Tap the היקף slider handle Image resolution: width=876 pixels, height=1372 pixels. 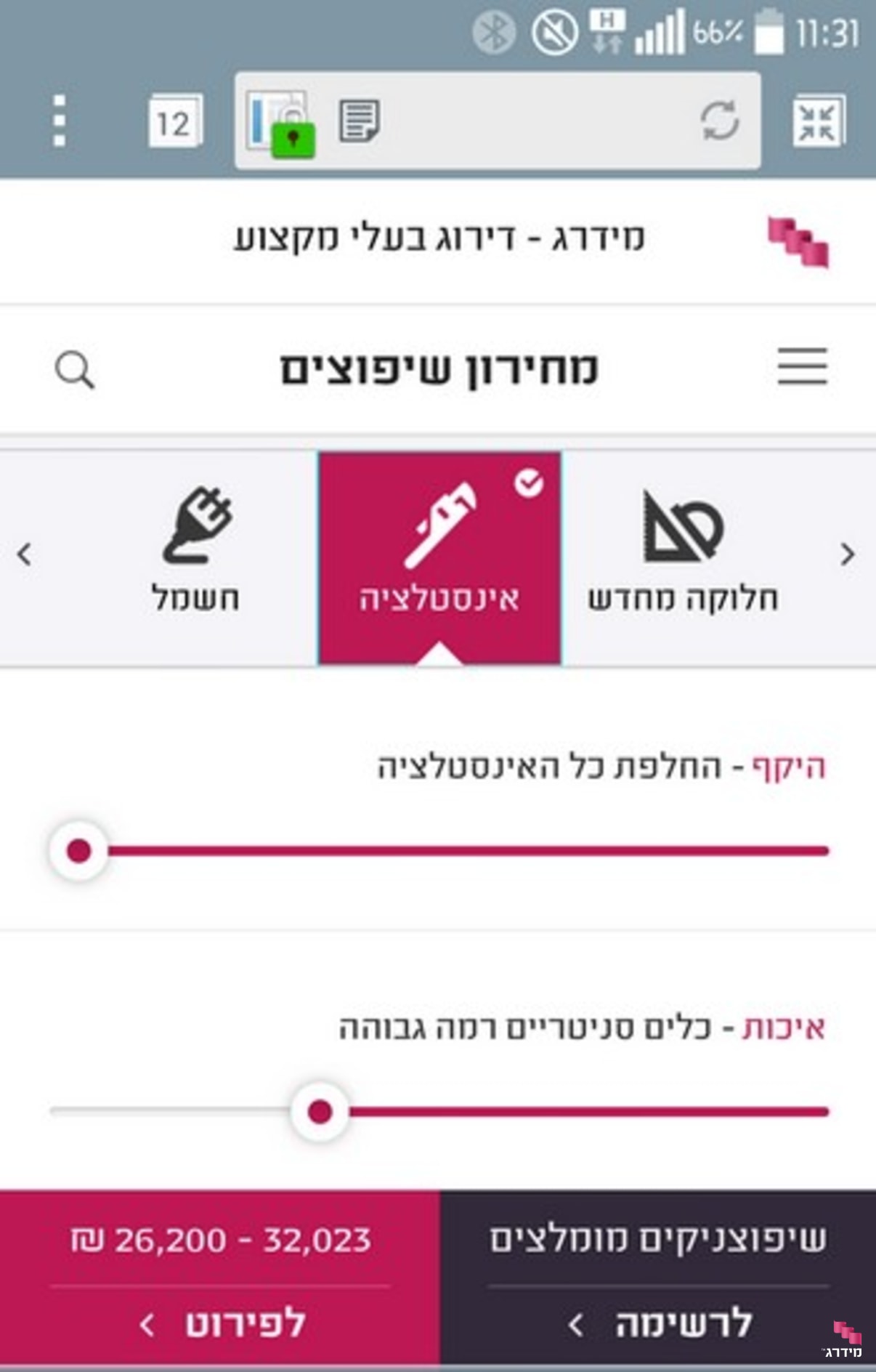tap(78, 850)
